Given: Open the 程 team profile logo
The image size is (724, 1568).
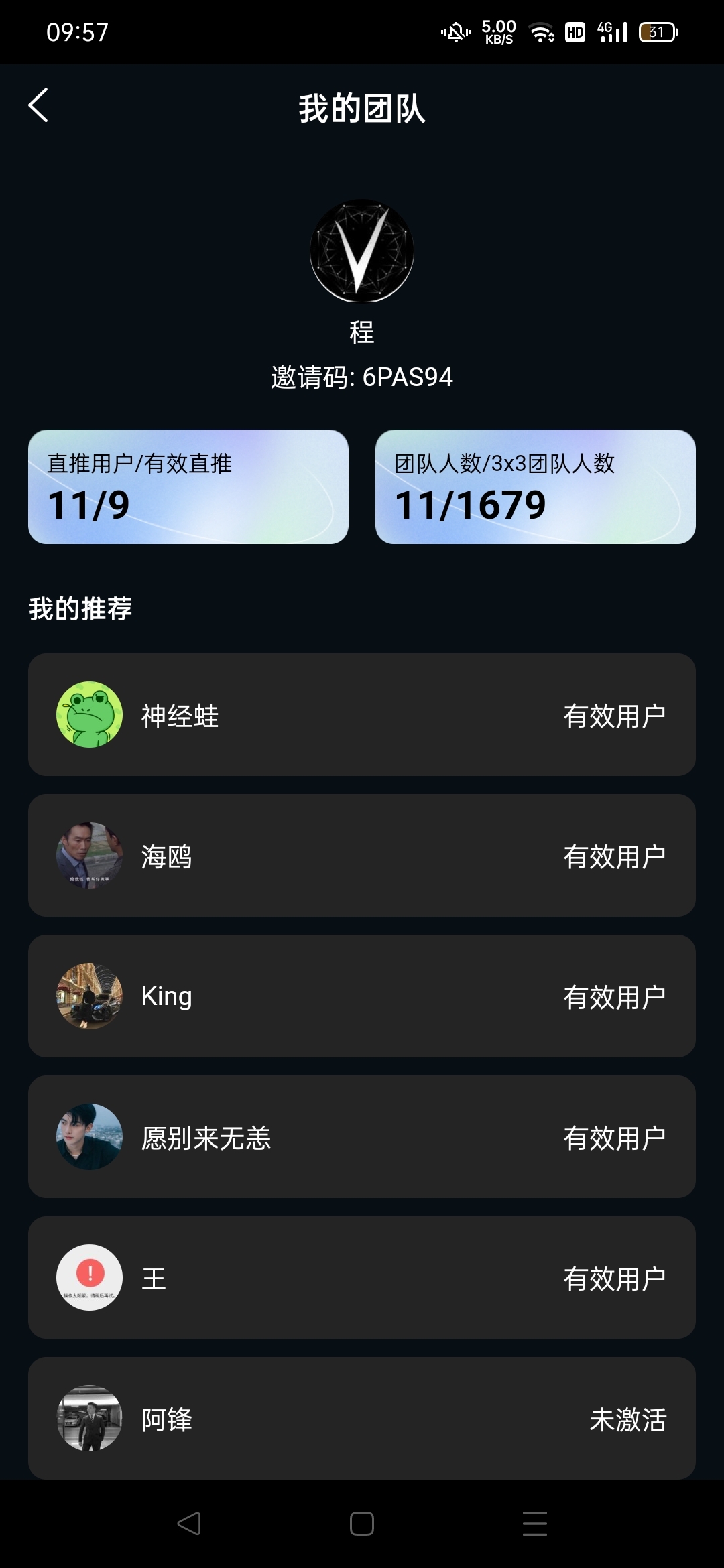Looking at the screenshot, I should click(361, 250).
